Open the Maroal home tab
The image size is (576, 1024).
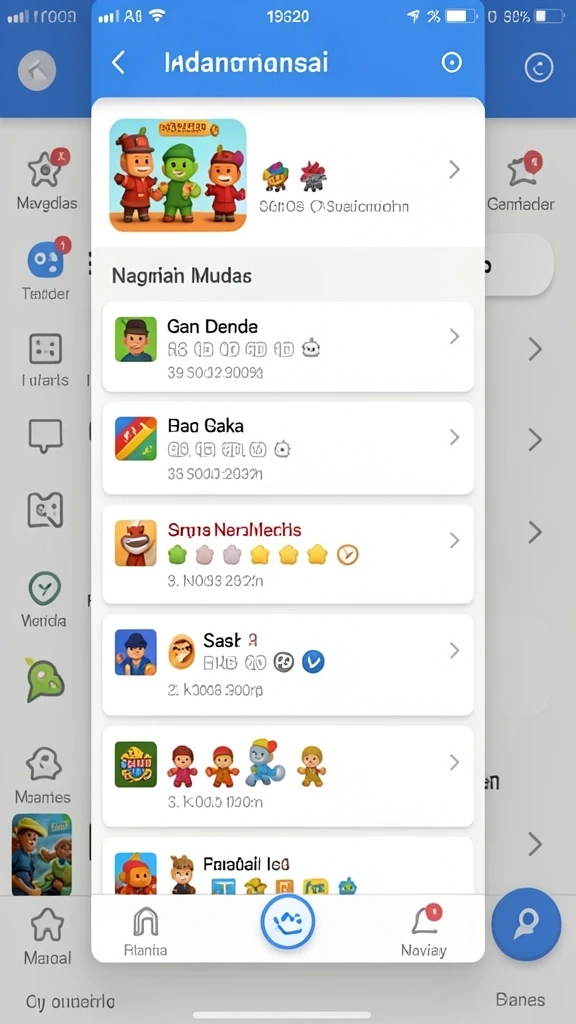47,937
